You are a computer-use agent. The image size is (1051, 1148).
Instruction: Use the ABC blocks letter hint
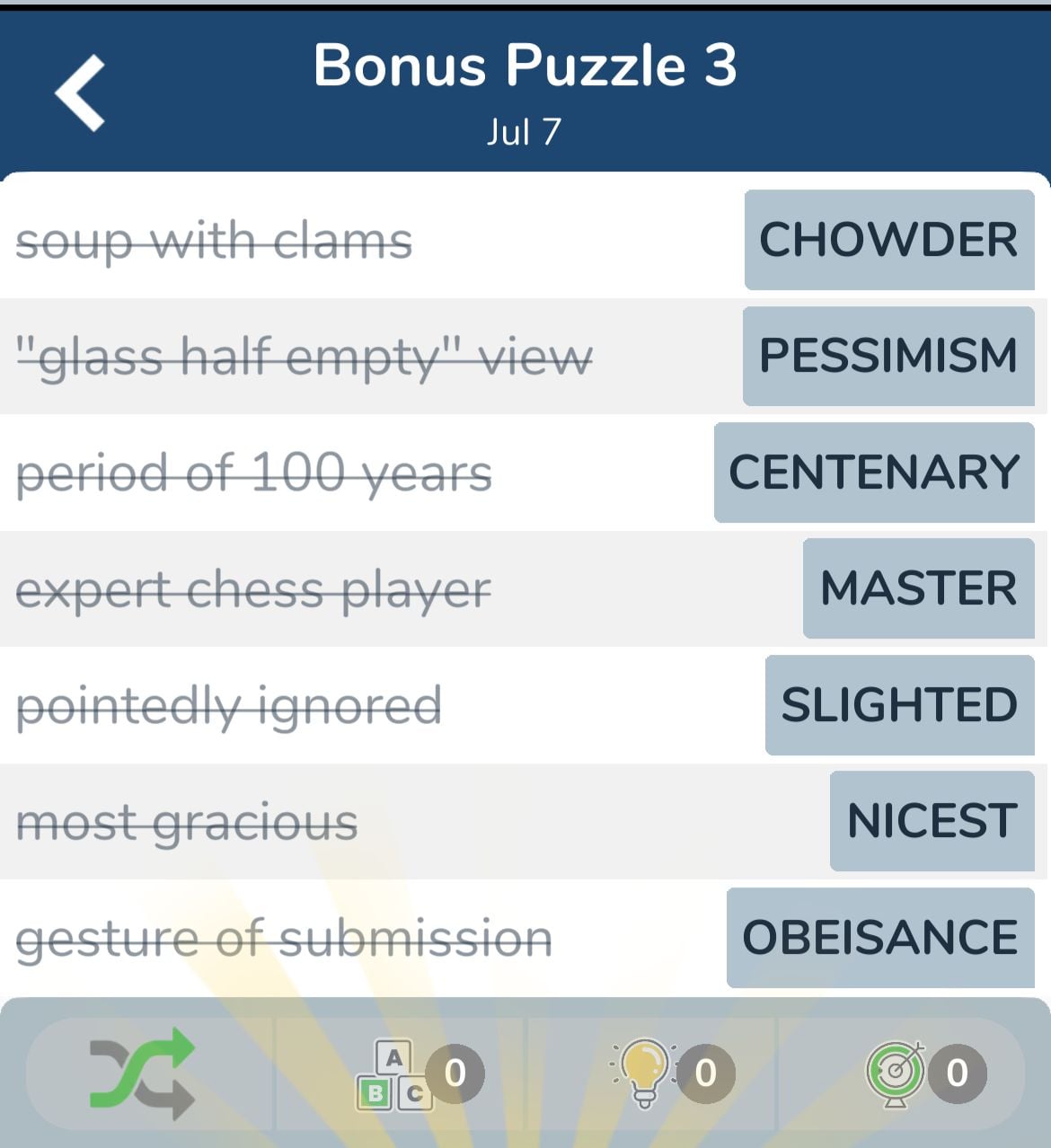coord(395,1074)
